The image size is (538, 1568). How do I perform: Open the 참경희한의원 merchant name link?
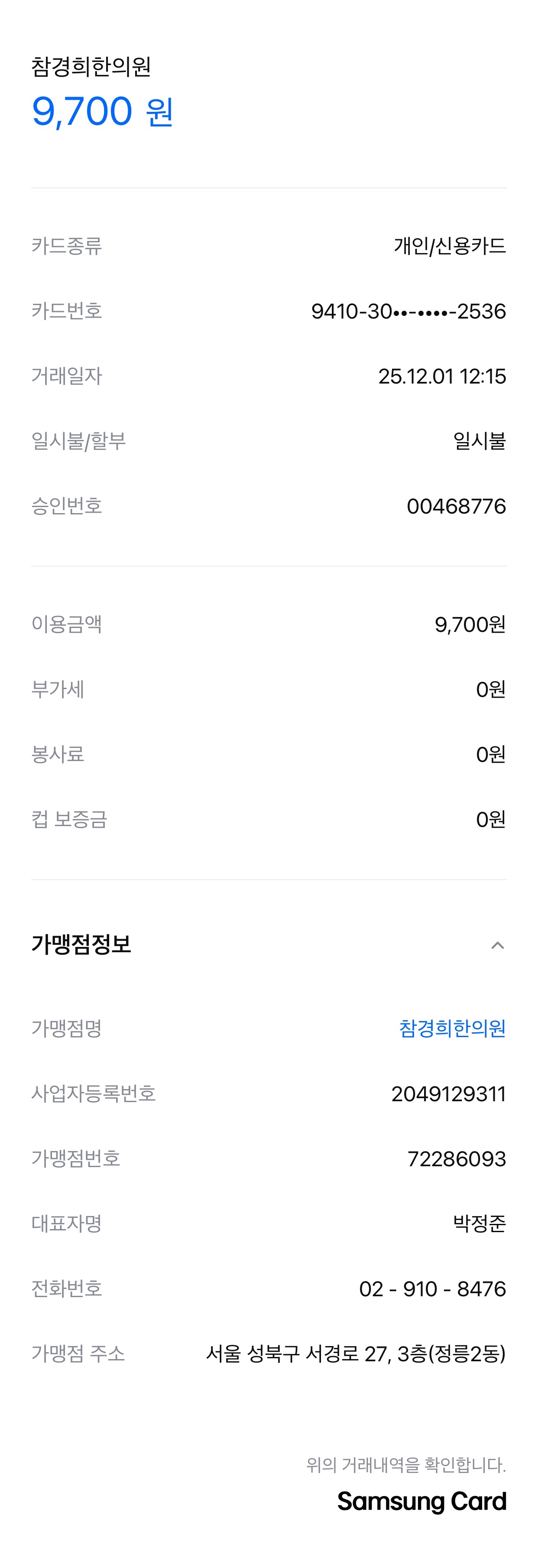(451, 1028)
